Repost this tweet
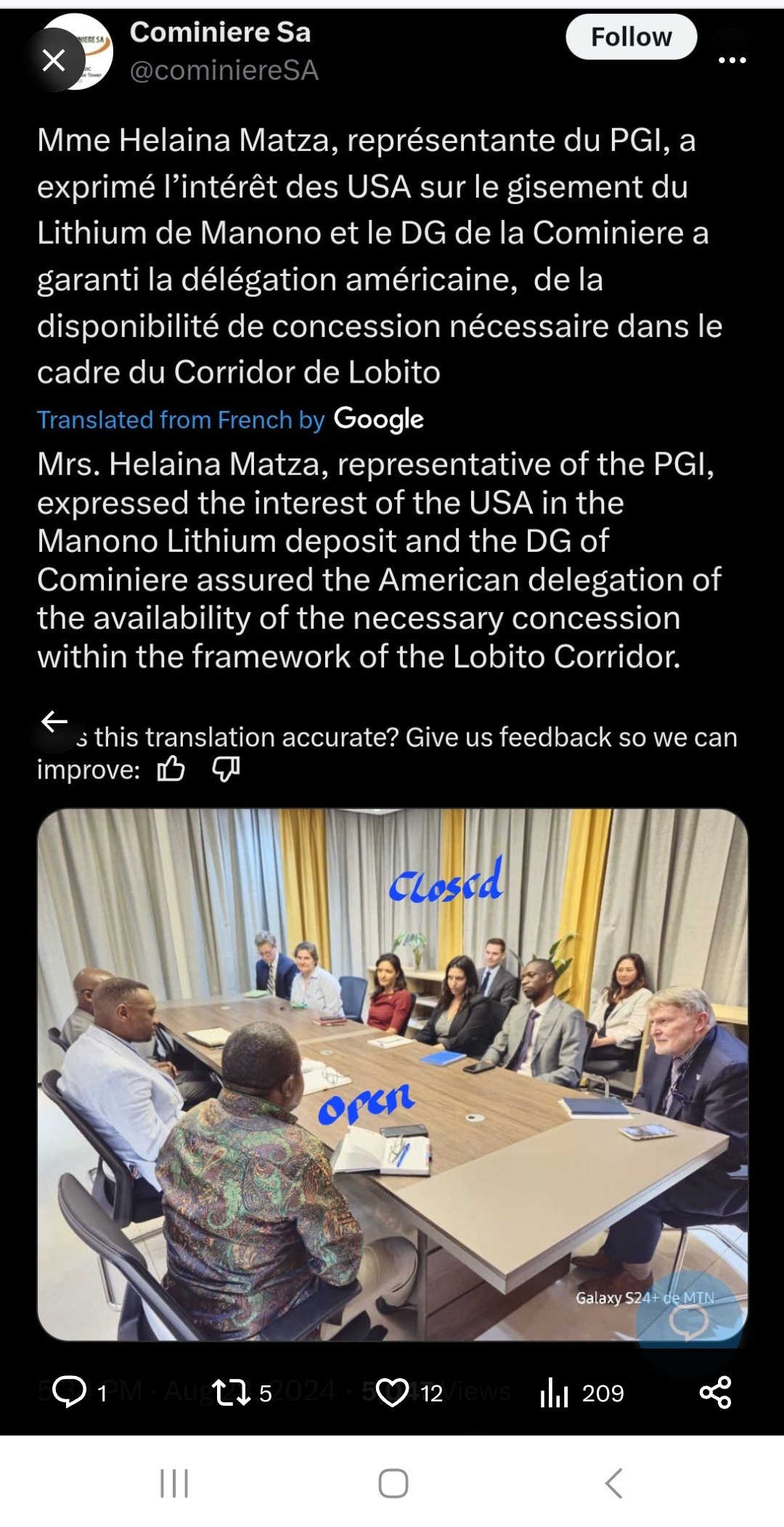Image resolution: width=784 pixels, height=1527 pixels. coord(232,1392)
